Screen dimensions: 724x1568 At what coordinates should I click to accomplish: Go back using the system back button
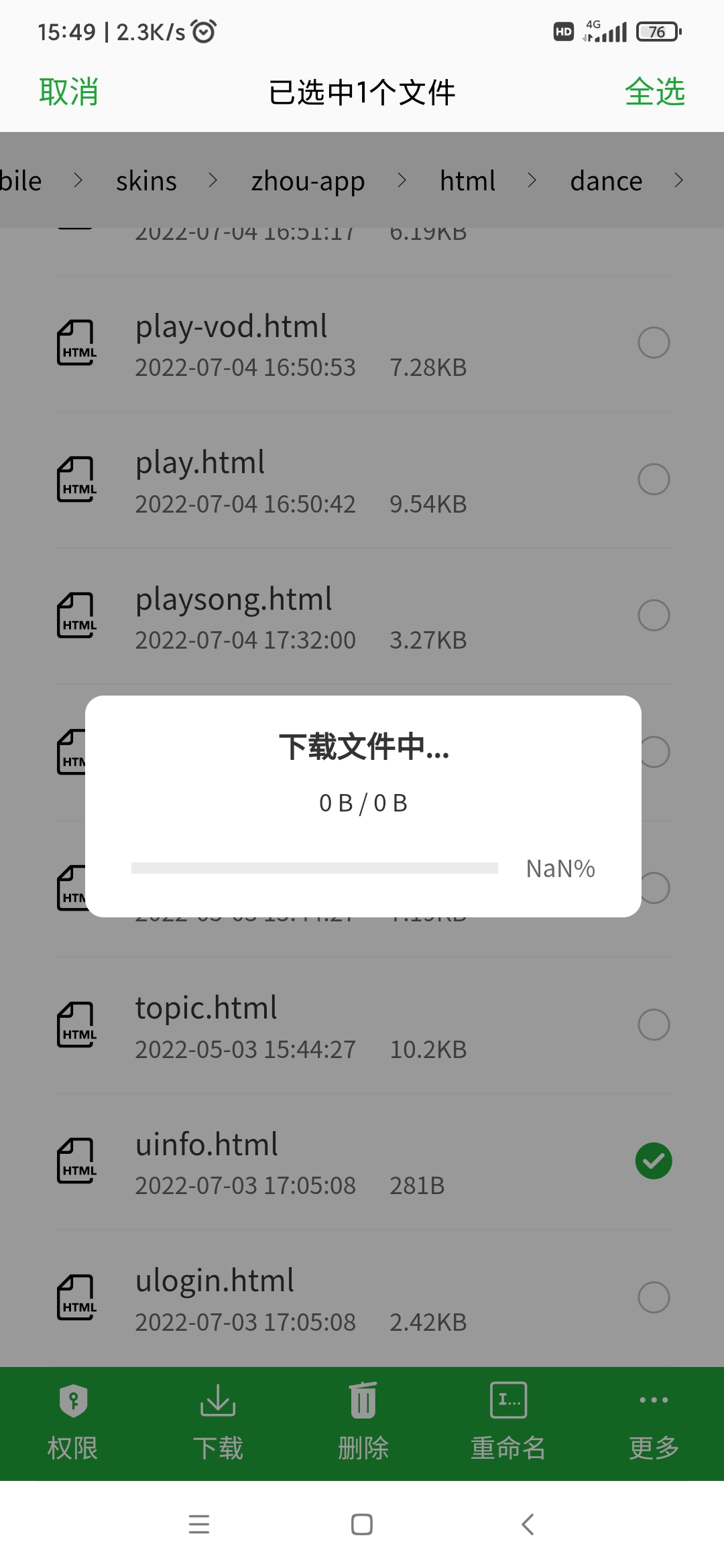[528, 1524]
